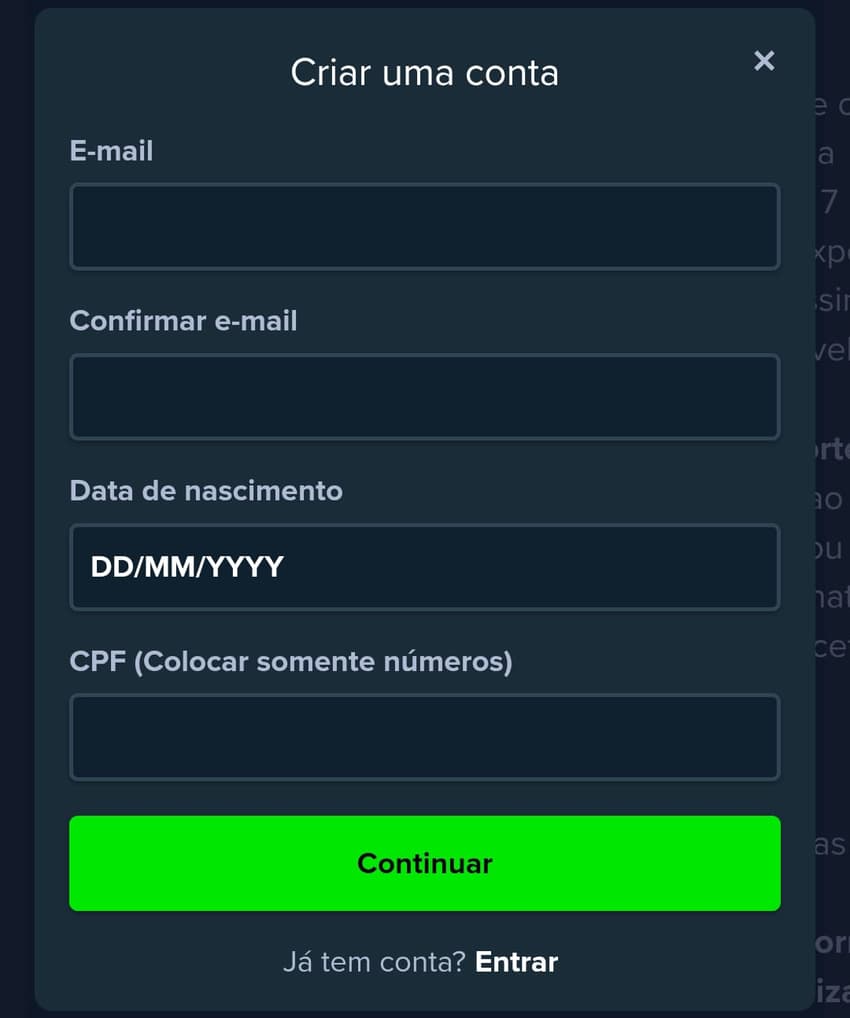
Task: Click the Confirmar e-mail input box
Action: (424, 397)
